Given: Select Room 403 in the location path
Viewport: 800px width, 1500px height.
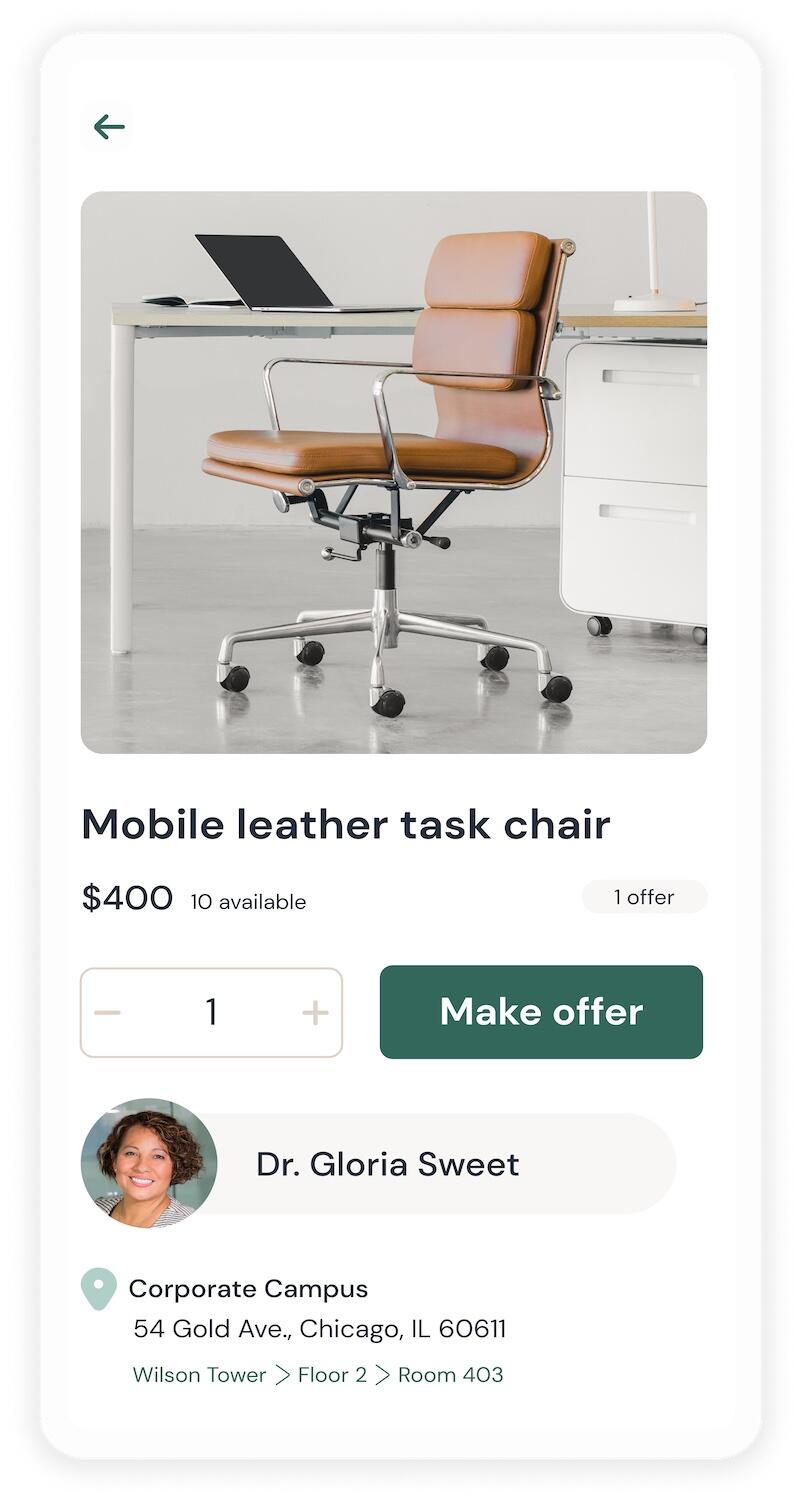Looking at the screenshot, I should point(450,1375).
